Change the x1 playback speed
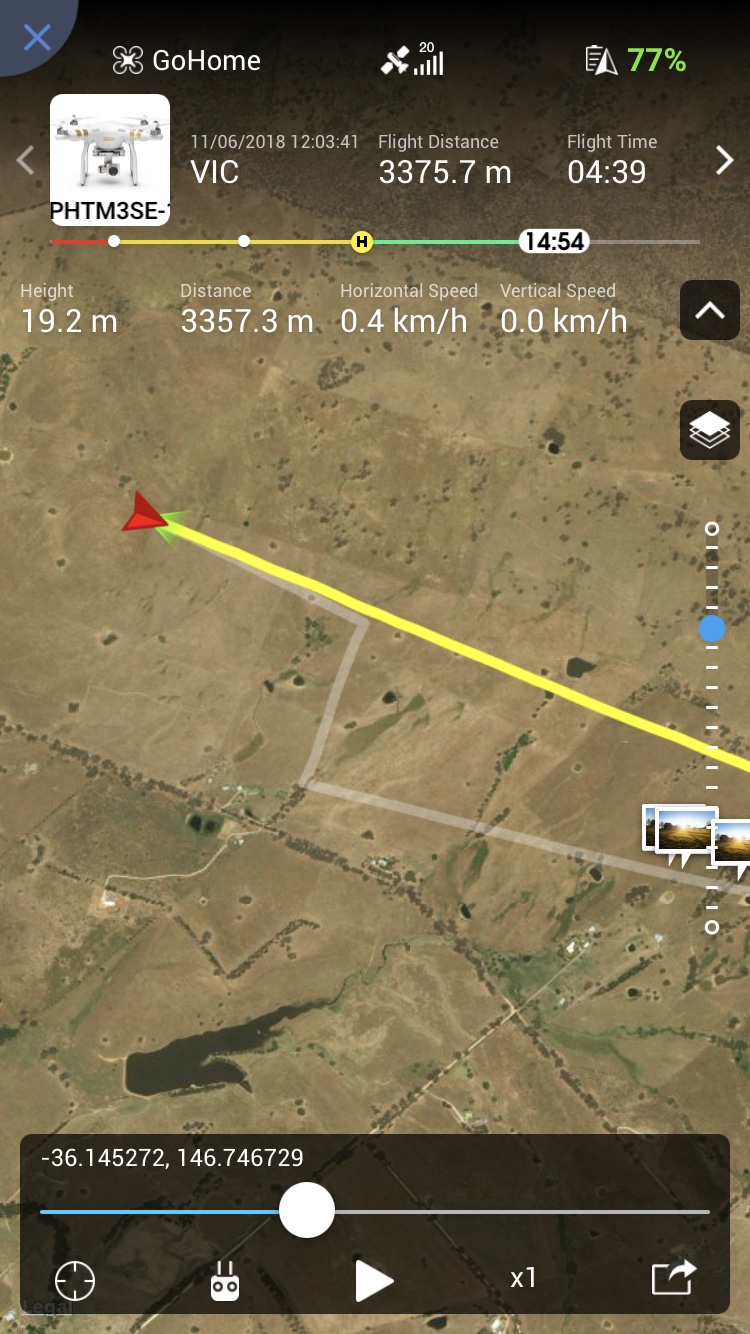Viewport: 750px width, 1334px height. click(524, 1278)
